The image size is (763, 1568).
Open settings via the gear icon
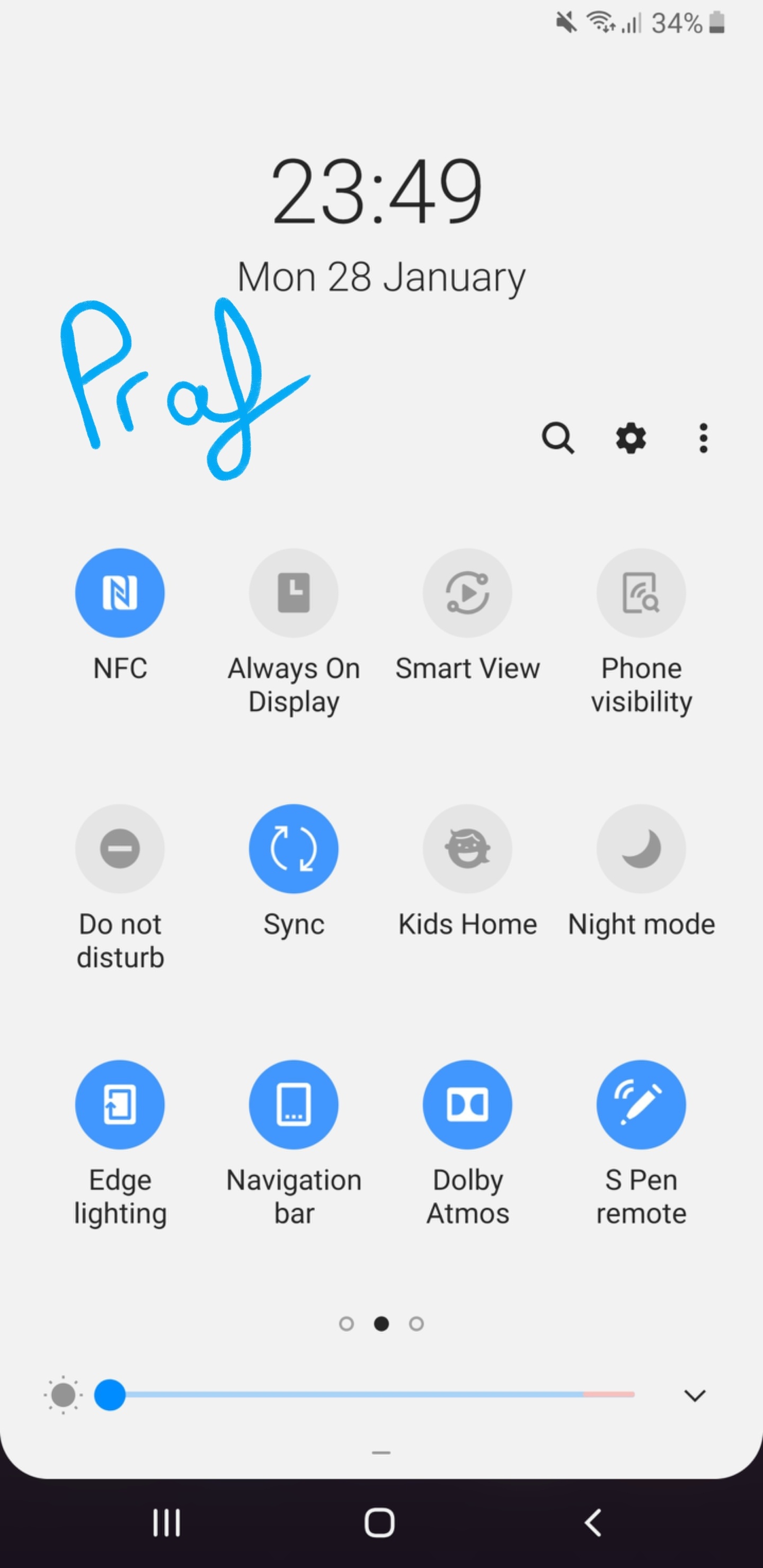631,438
